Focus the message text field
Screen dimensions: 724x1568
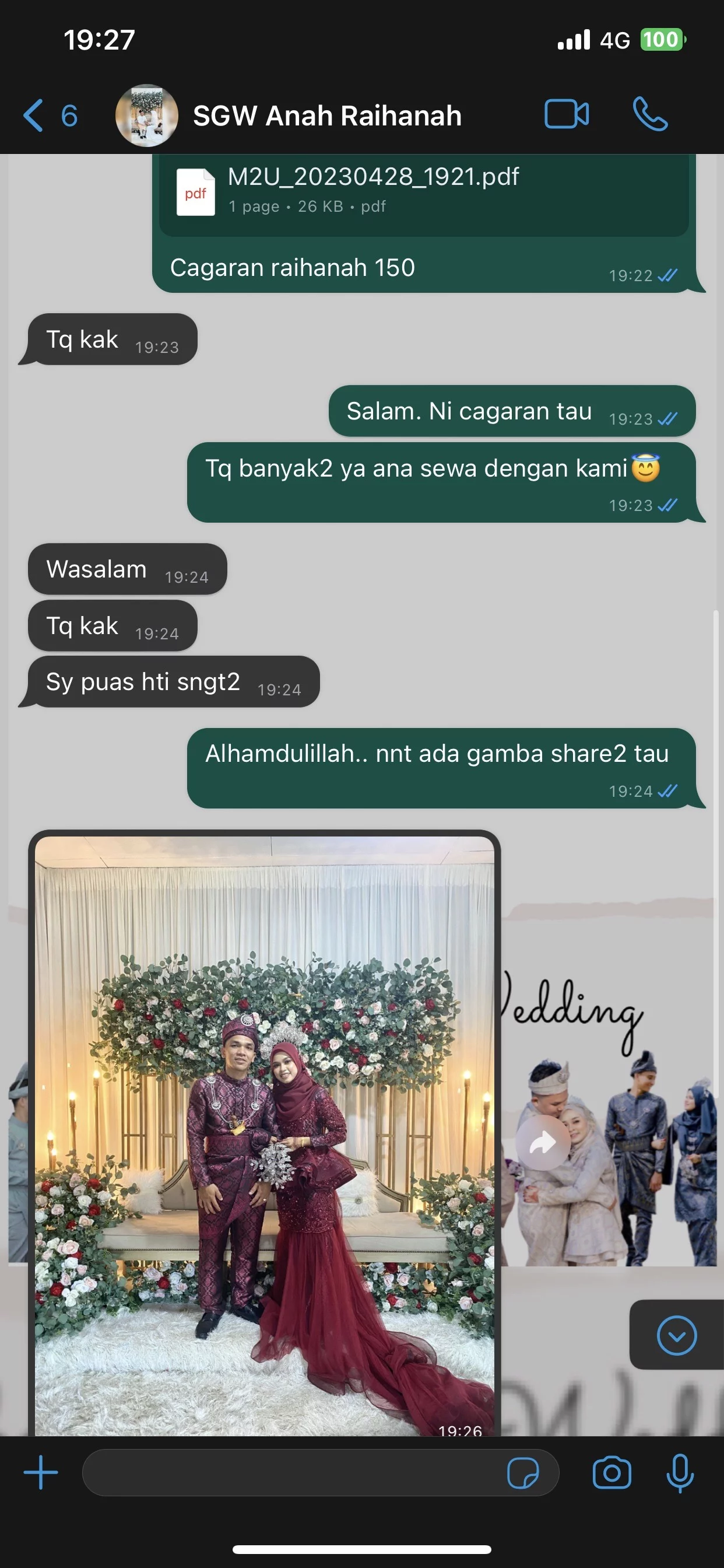292,1472
